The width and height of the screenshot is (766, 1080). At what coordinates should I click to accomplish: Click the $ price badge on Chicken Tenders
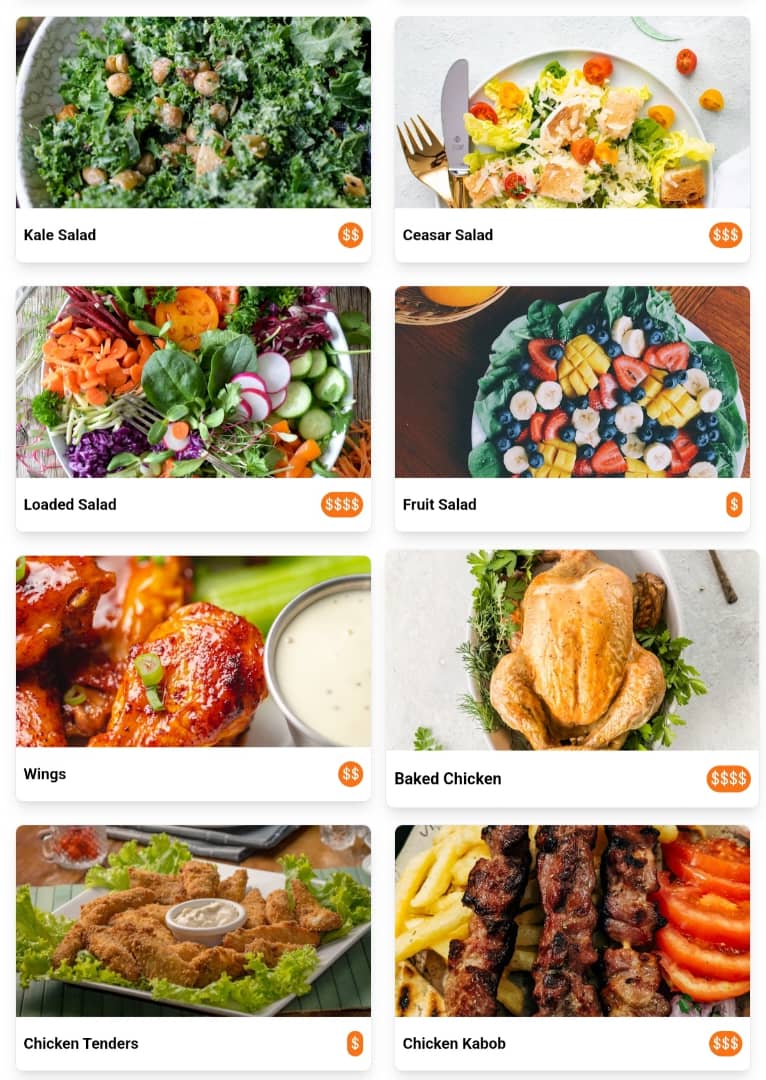[x=355, y=1043]
